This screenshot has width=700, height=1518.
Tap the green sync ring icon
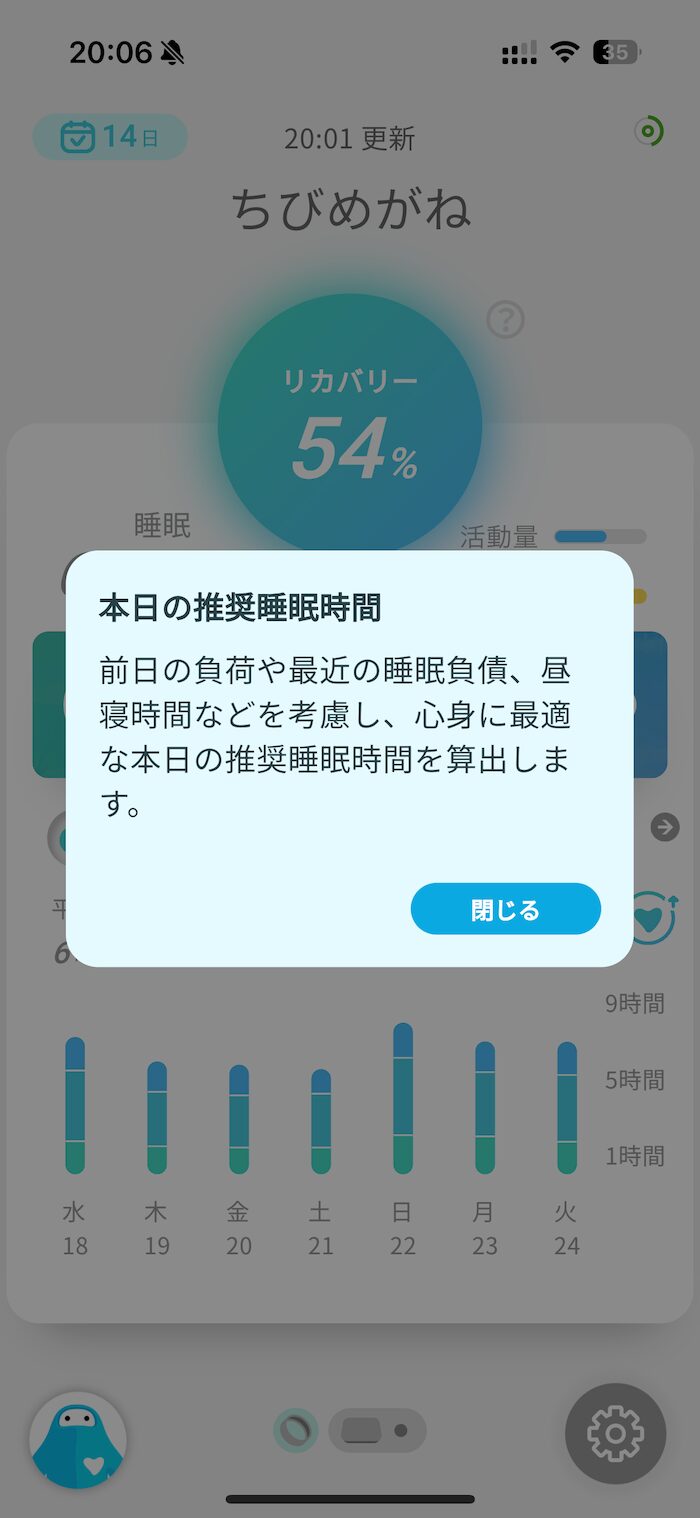click(648, 131)
